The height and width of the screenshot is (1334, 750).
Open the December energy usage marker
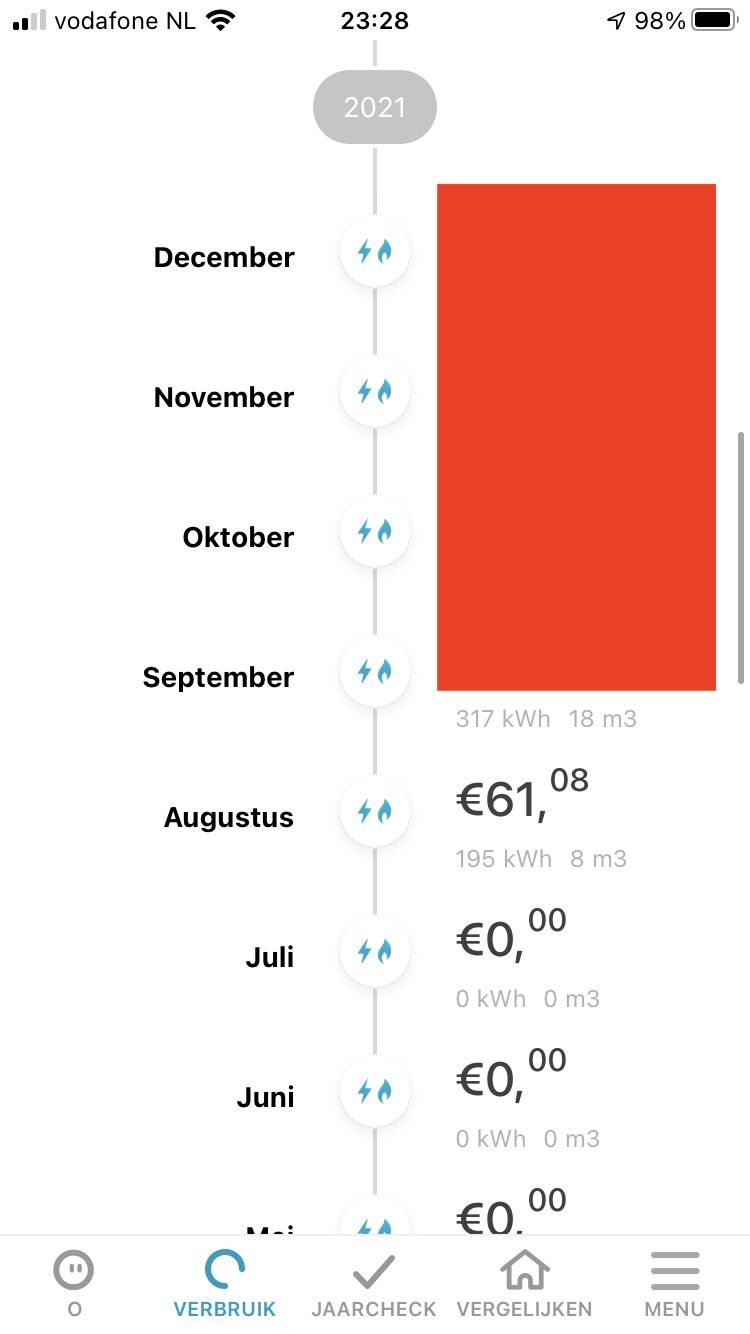(x=375, y=251)
